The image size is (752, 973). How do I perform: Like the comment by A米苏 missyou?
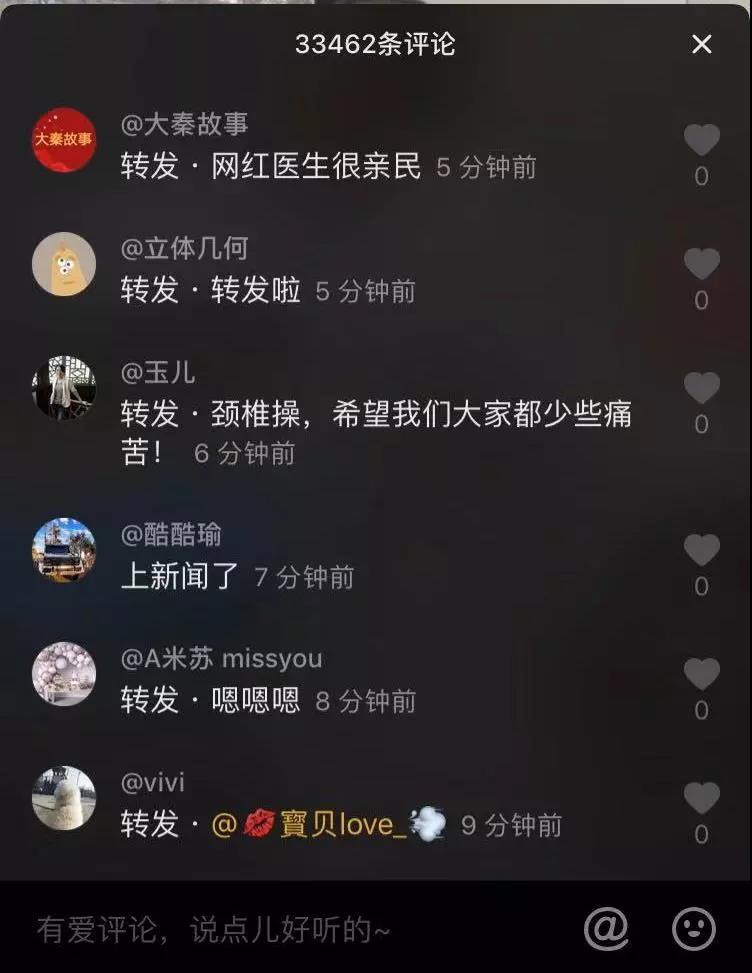[701, 675]
